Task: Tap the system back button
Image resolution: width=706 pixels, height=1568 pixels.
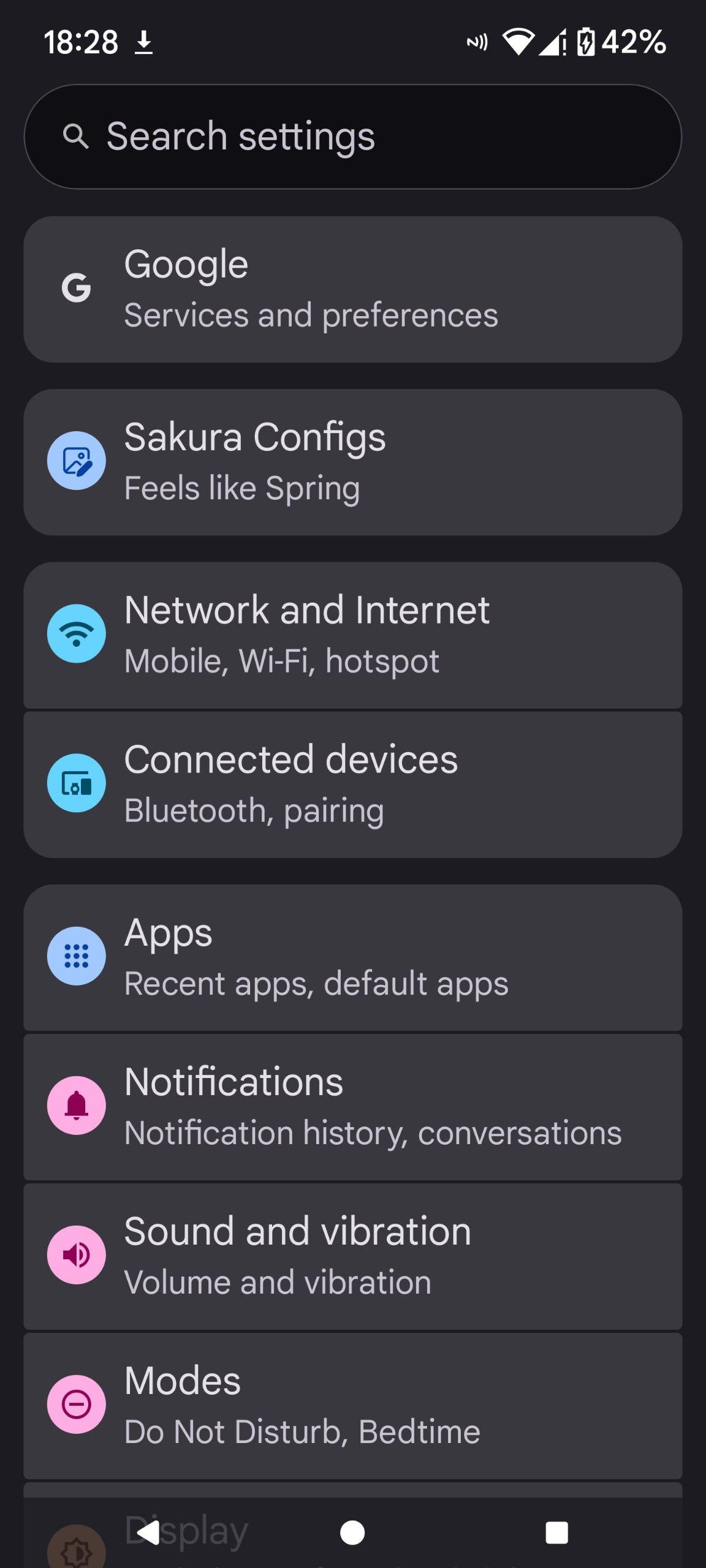Action: point(148,1532)
